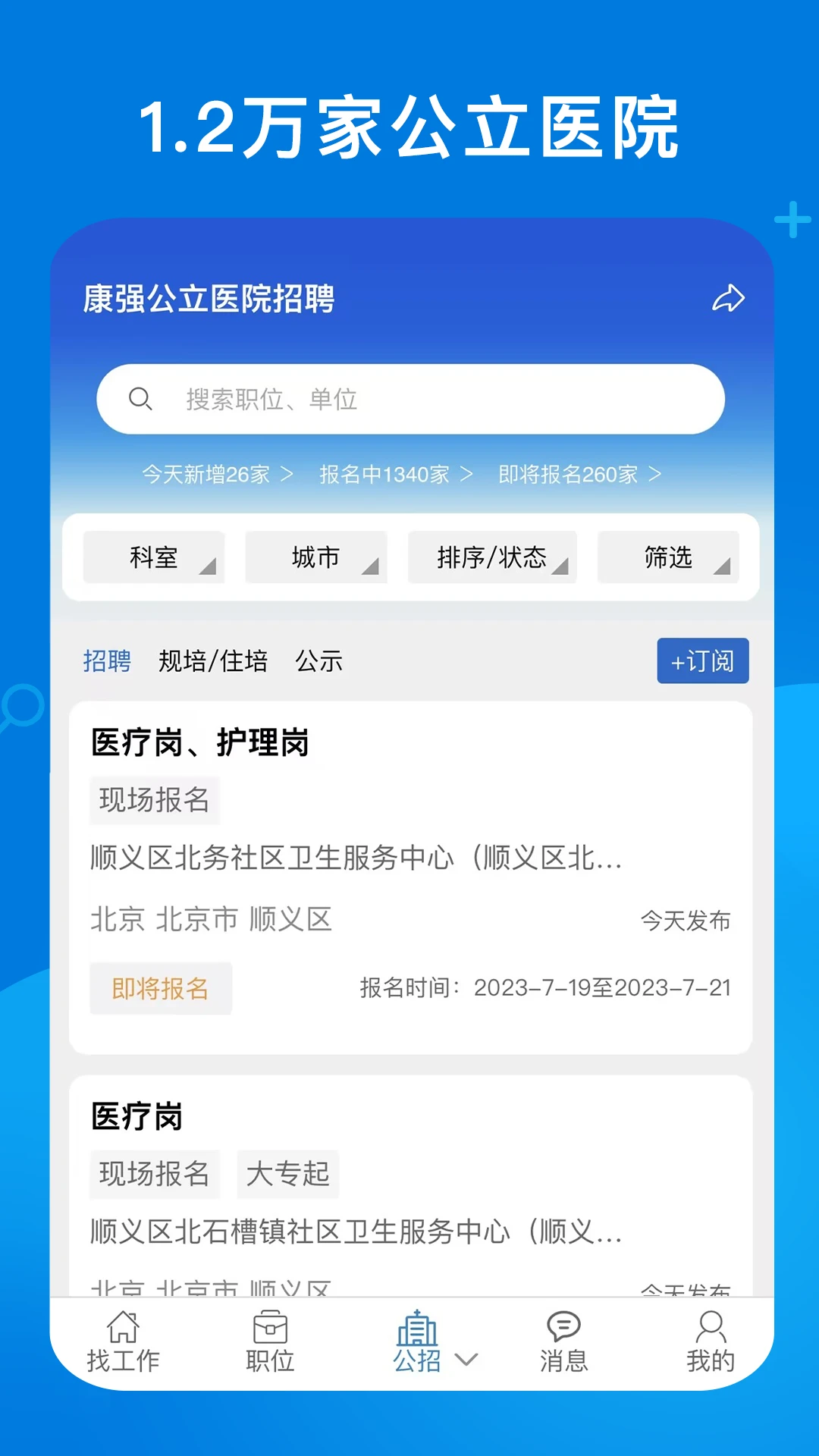The width and height of the screenshot is (819, 1456).
Task: Open the 消息 message icon
Action: 561,1338
